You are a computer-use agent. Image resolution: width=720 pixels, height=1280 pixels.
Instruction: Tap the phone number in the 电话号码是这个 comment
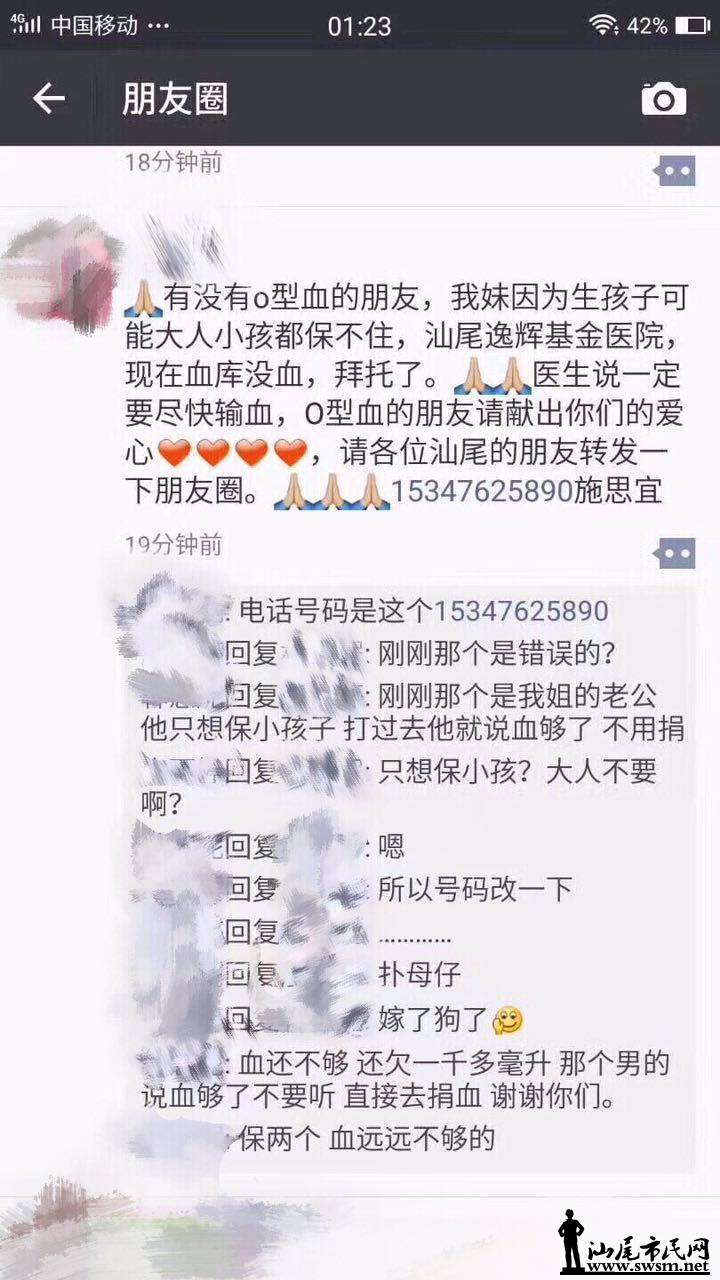coord(521,609)
